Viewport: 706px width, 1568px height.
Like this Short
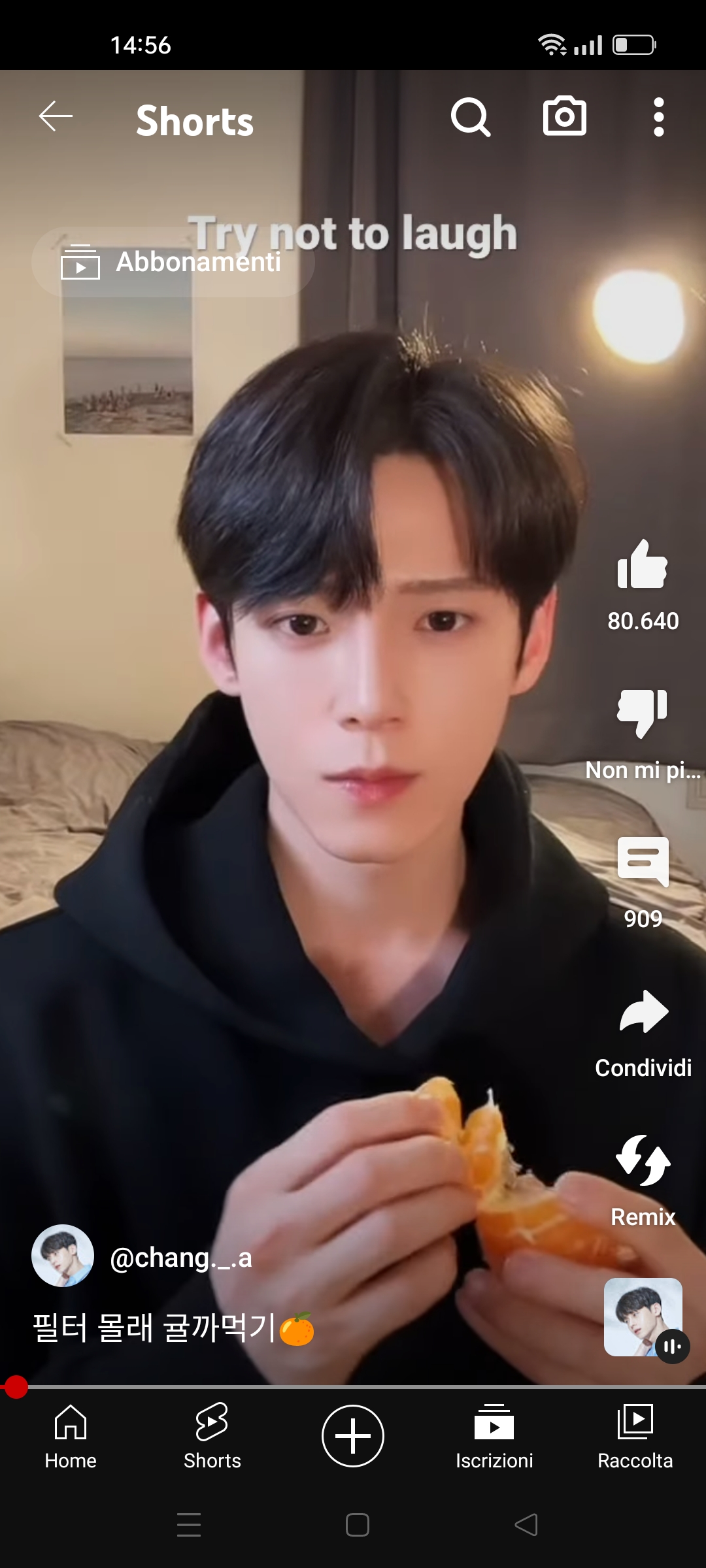coord(643,566)
